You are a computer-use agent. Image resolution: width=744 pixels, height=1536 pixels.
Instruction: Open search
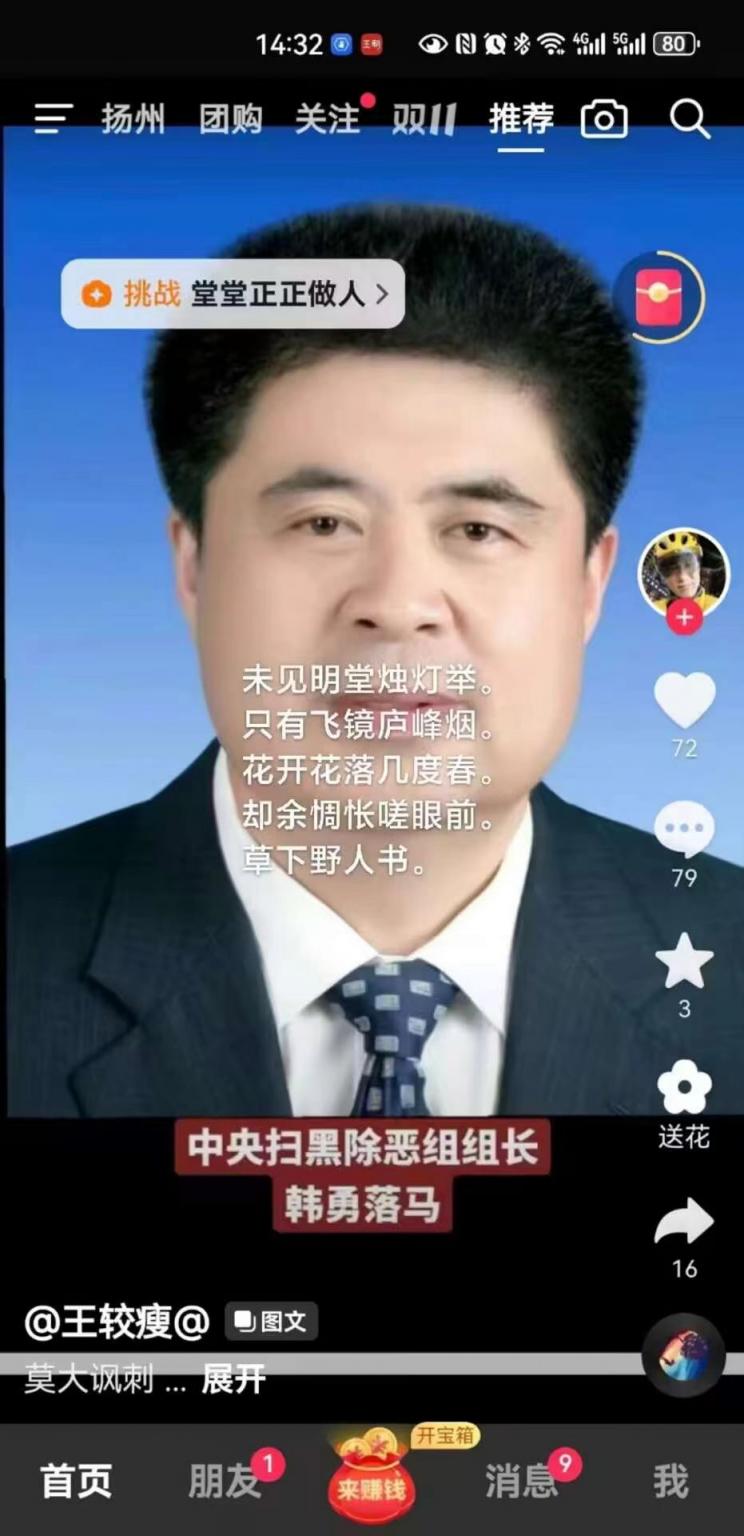click(x=689, y=119)
